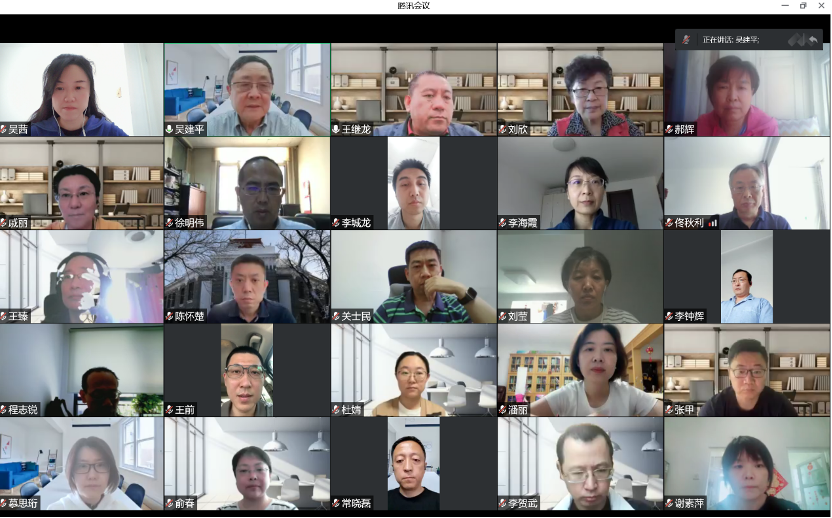Close the Tencent Meeting window
The width and height of the screenshot is (832, 518).
click(822, 5)
